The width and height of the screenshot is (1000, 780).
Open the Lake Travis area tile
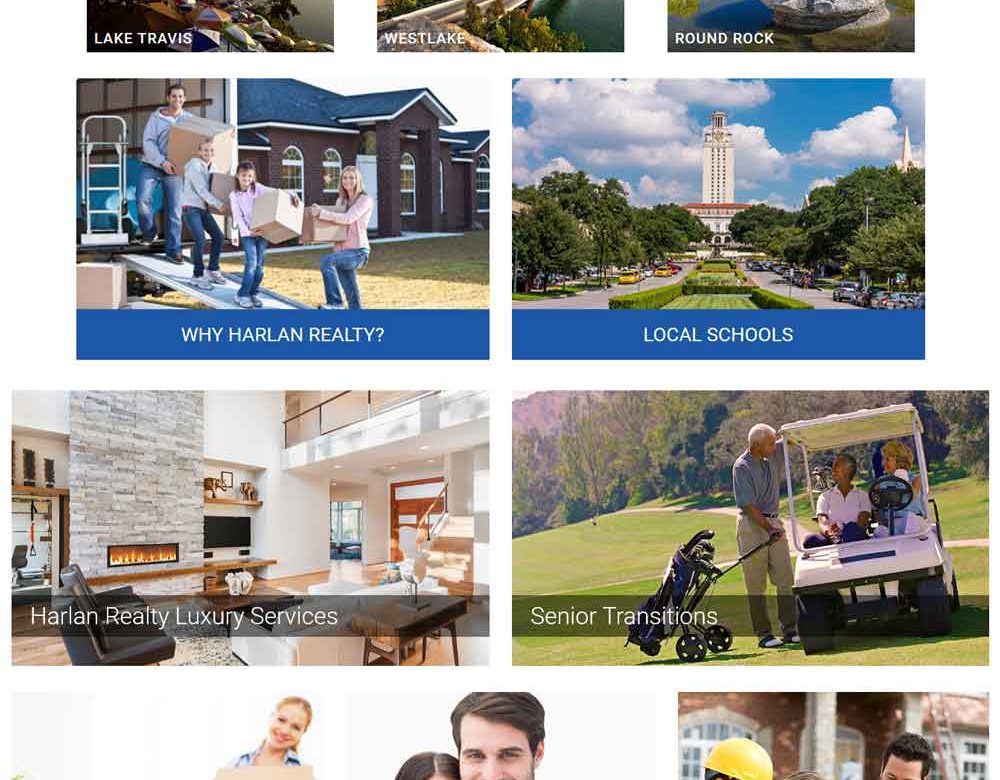tap(210, 26)
